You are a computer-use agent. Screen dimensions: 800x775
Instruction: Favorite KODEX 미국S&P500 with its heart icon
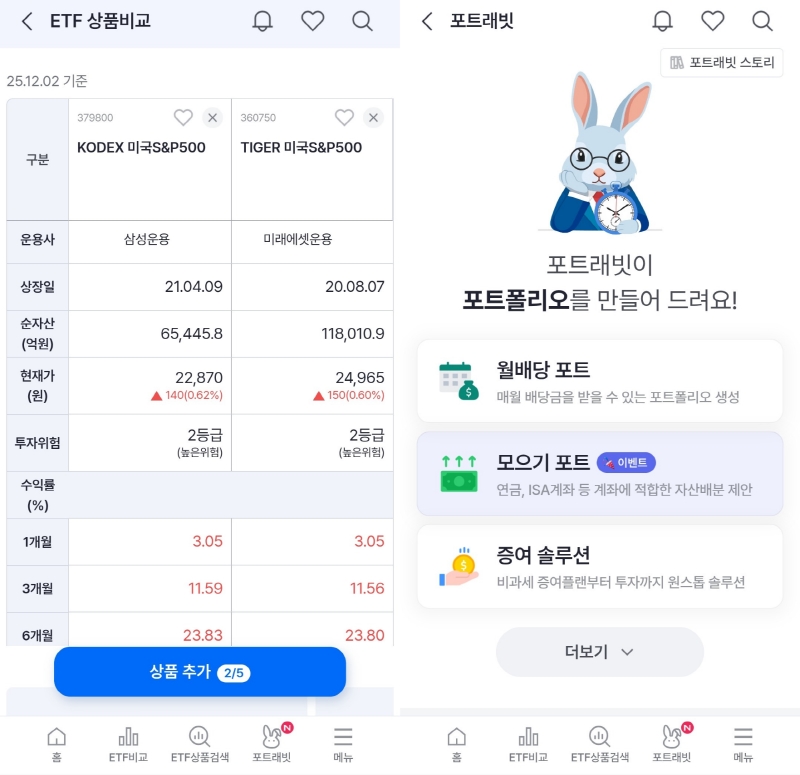tap(183, 117)
